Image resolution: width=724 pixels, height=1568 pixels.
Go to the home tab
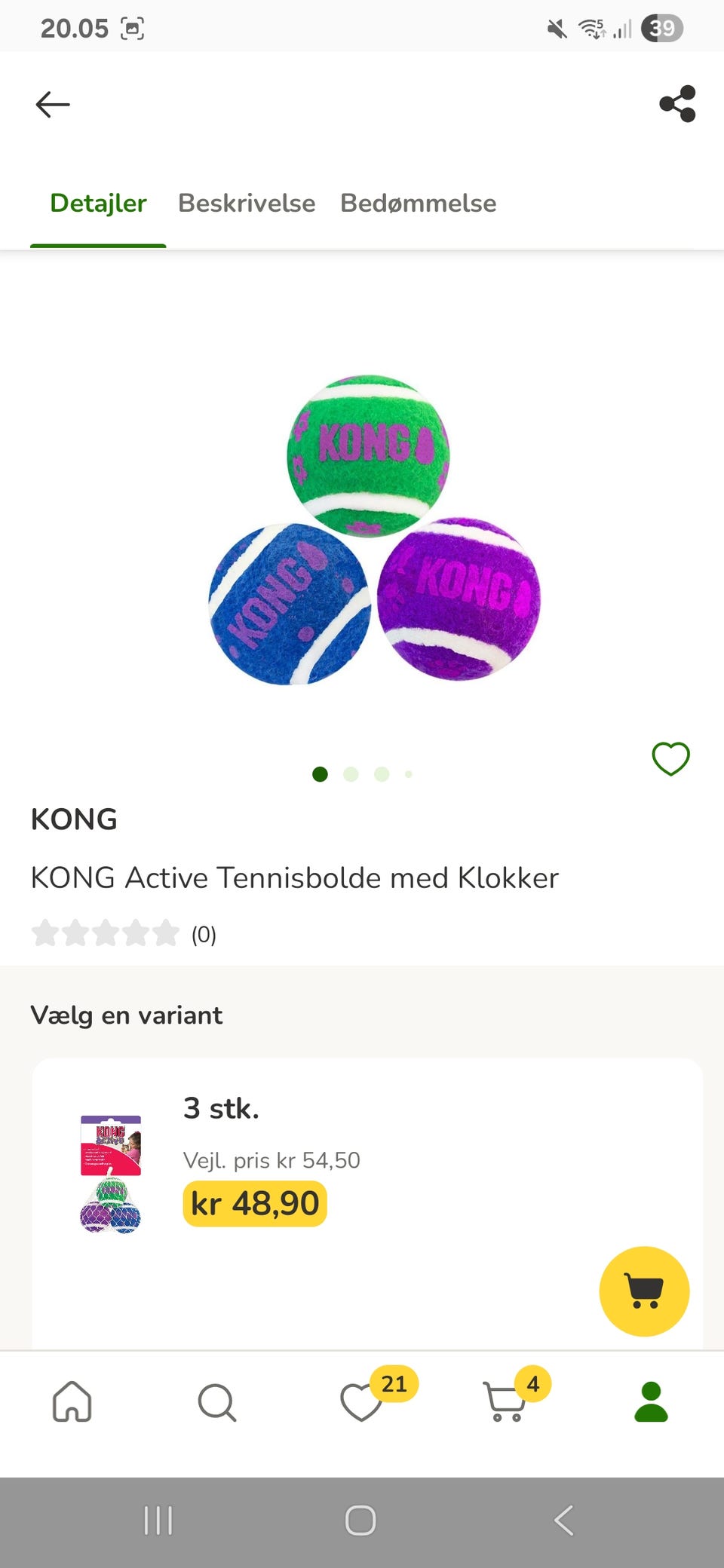tap(72, 1402)
